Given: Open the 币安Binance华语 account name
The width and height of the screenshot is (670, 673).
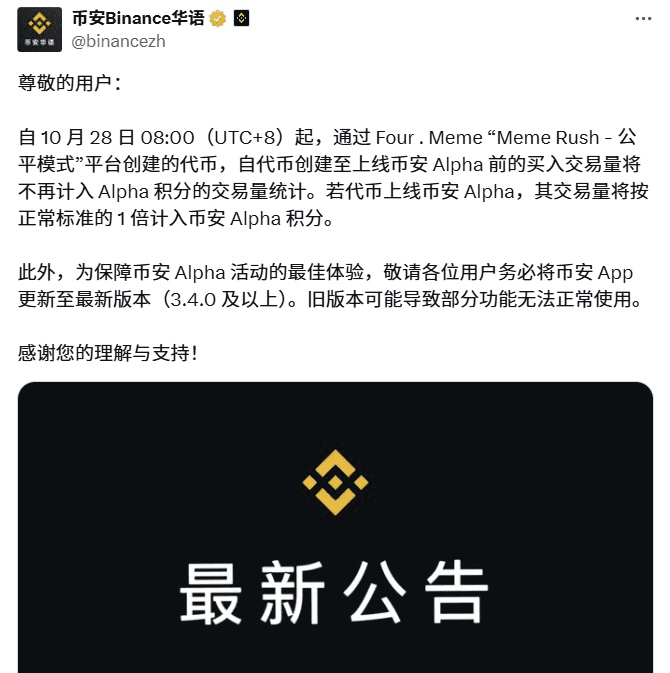Looking at the screenshot, I should 137,19.
